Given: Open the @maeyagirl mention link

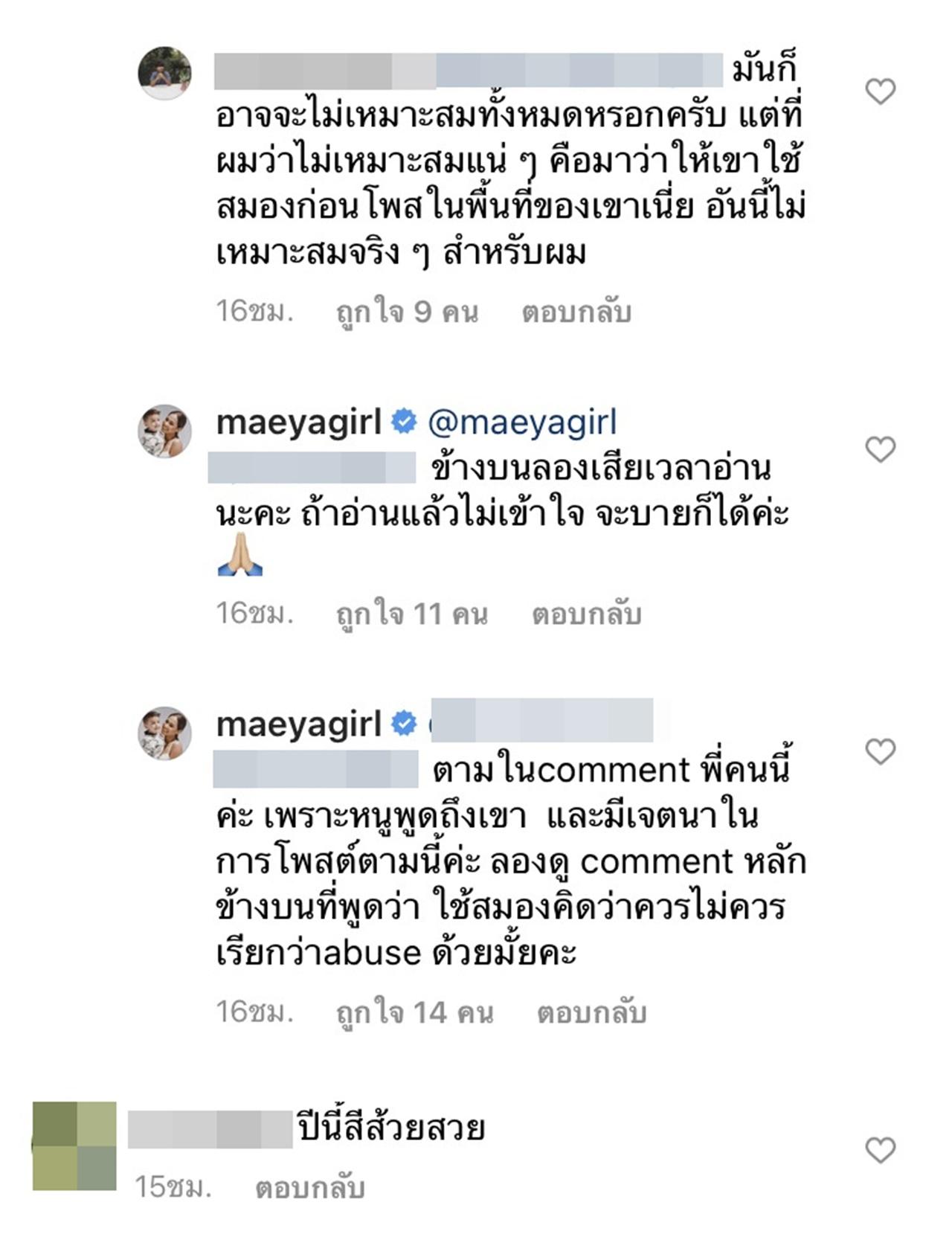Looking at the screenshot, I should click(522, 422).
